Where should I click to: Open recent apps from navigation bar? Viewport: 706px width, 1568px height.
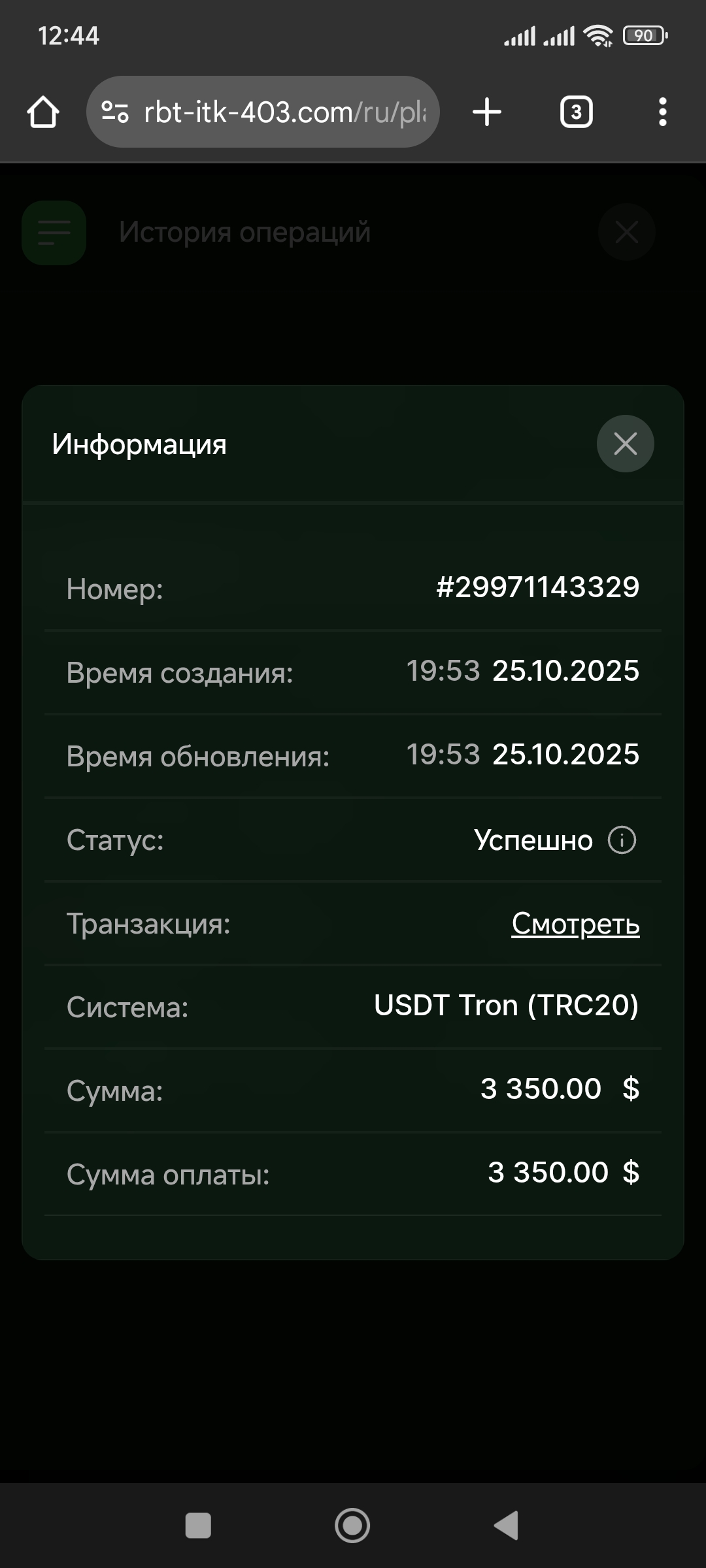(198, 1526)
